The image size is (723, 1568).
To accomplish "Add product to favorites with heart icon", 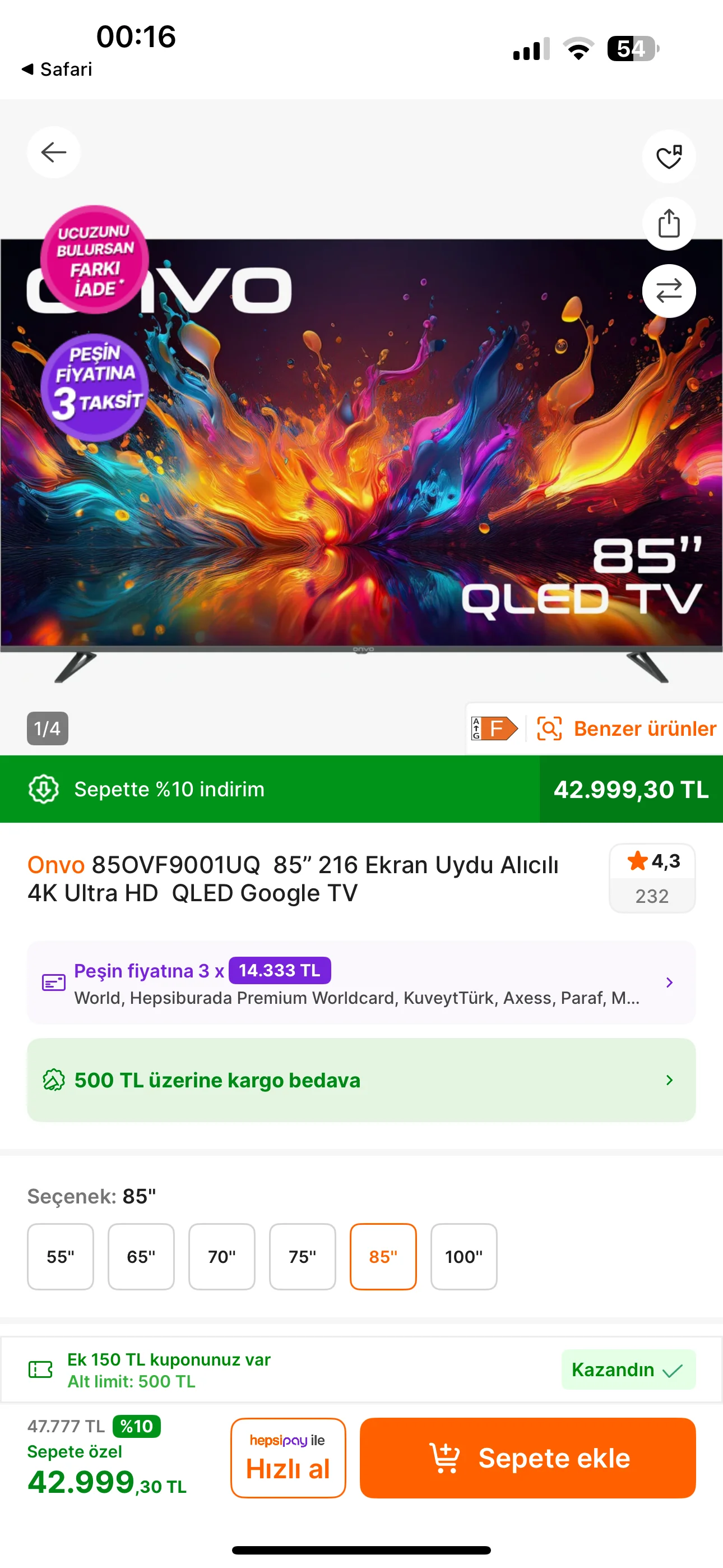I will click(x=668, y=156).
